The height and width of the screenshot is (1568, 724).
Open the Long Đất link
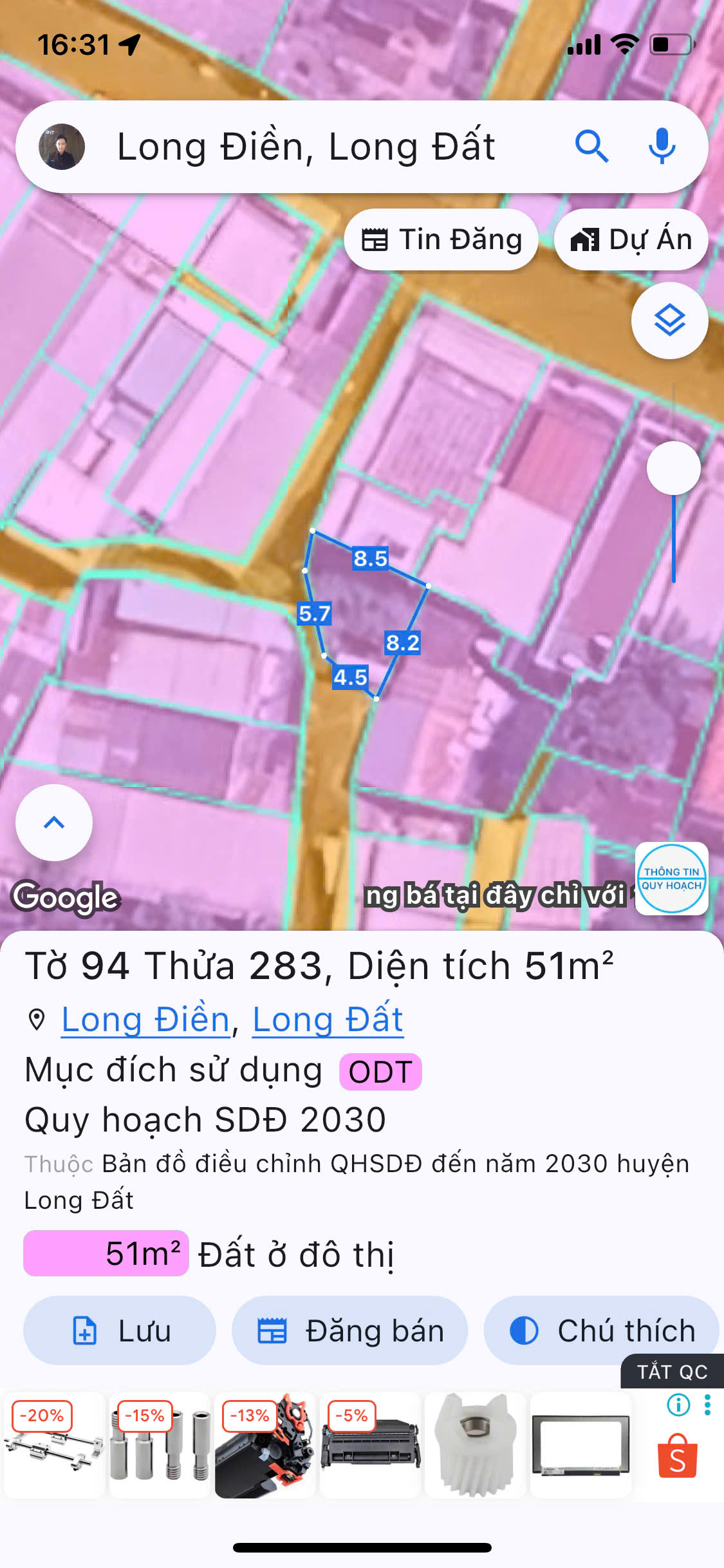328,1020
